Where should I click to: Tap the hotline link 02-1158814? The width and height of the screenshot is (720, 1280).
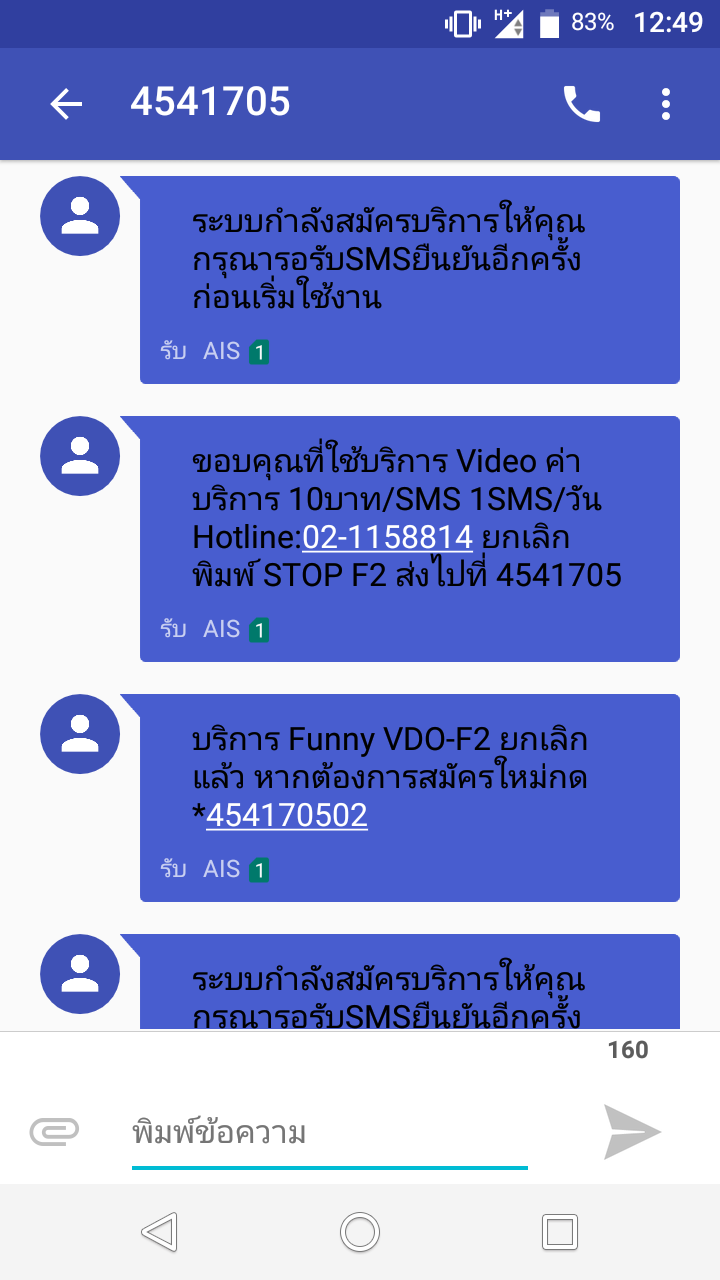click(x=387, y=537)
